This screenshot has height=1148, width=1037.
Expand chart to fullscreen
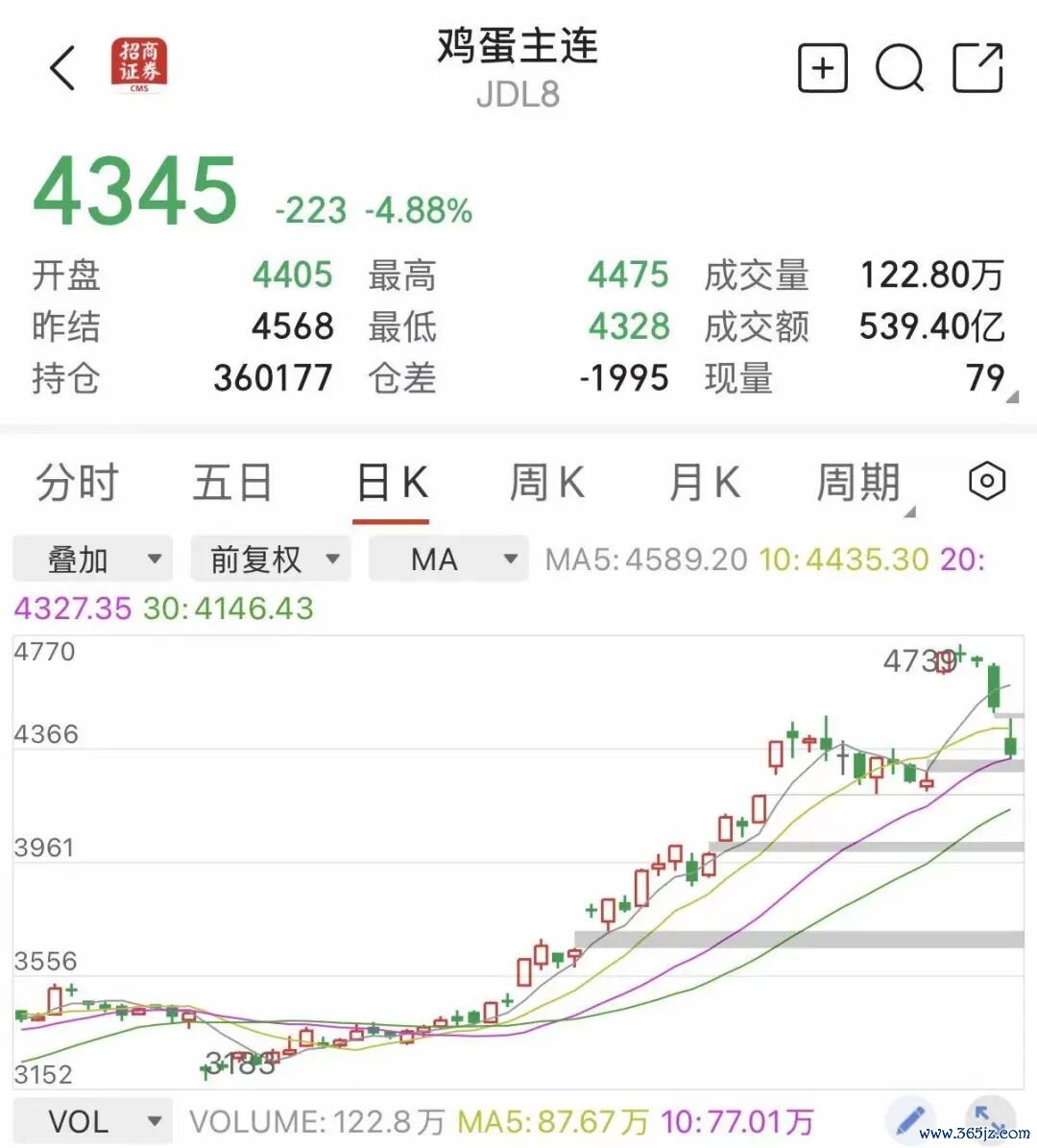pyautogui.click(x=989, y=1118)
